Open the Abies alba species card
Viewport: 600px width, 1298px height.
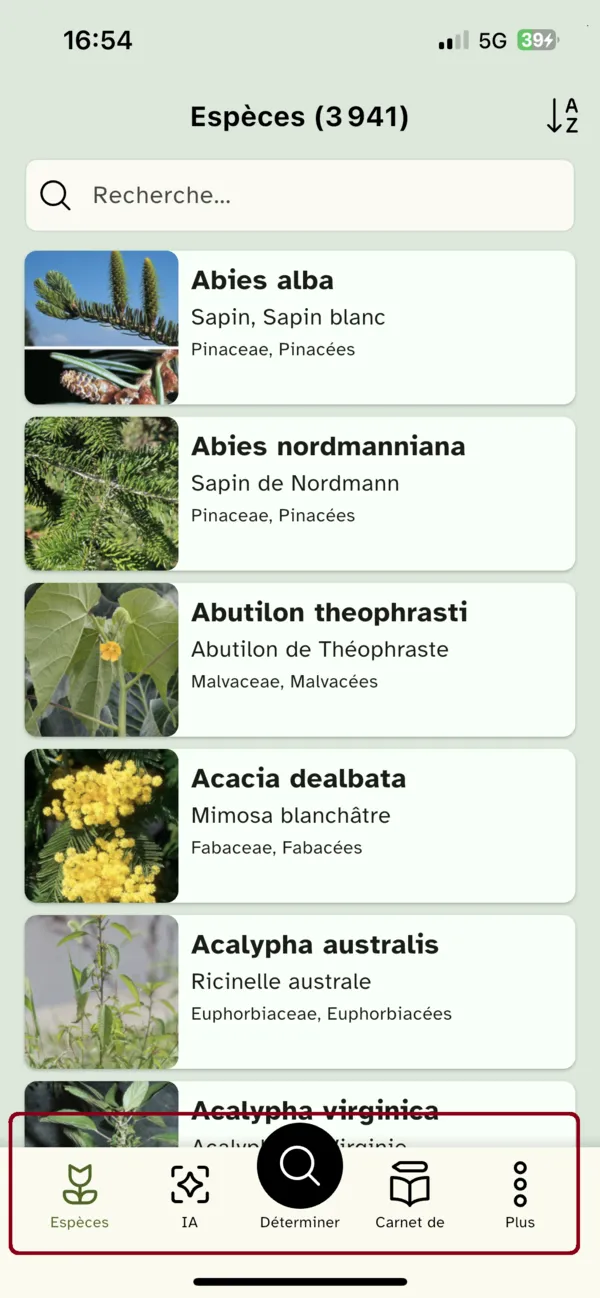pyautogui.click(x=300, y=327)
